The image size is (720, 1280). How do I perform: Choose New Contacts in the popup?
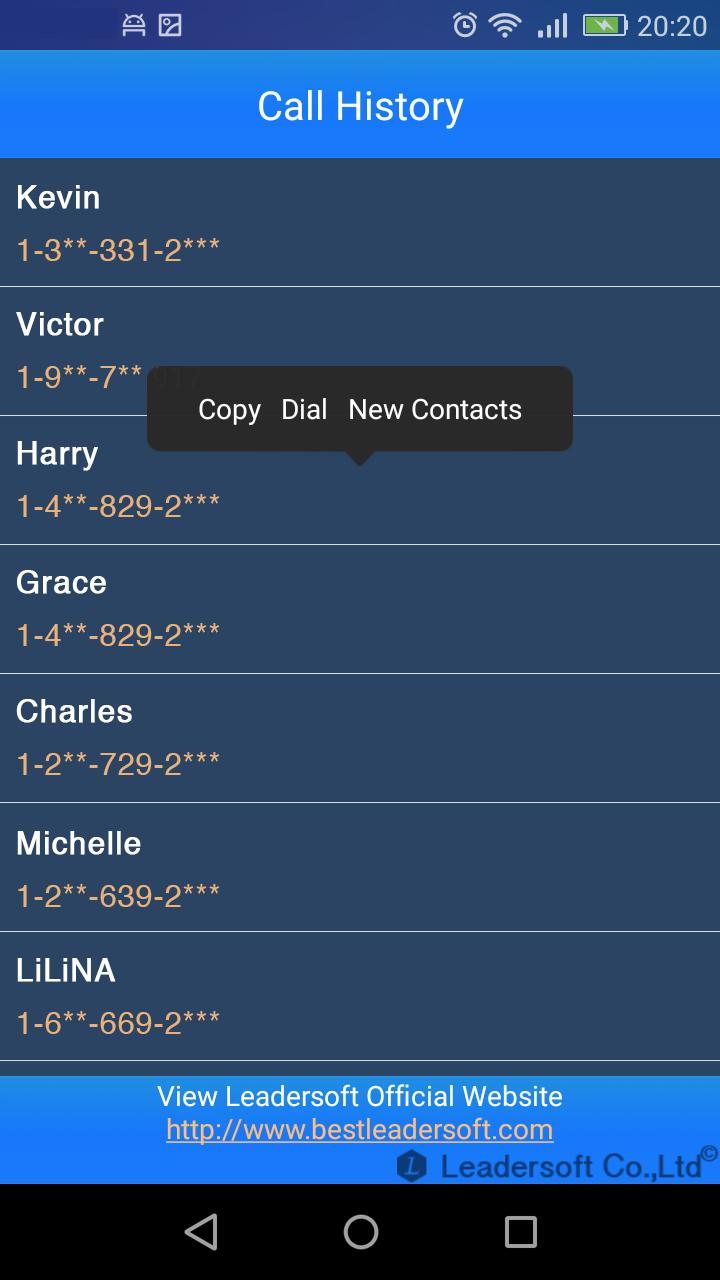(x=435, y=409)
